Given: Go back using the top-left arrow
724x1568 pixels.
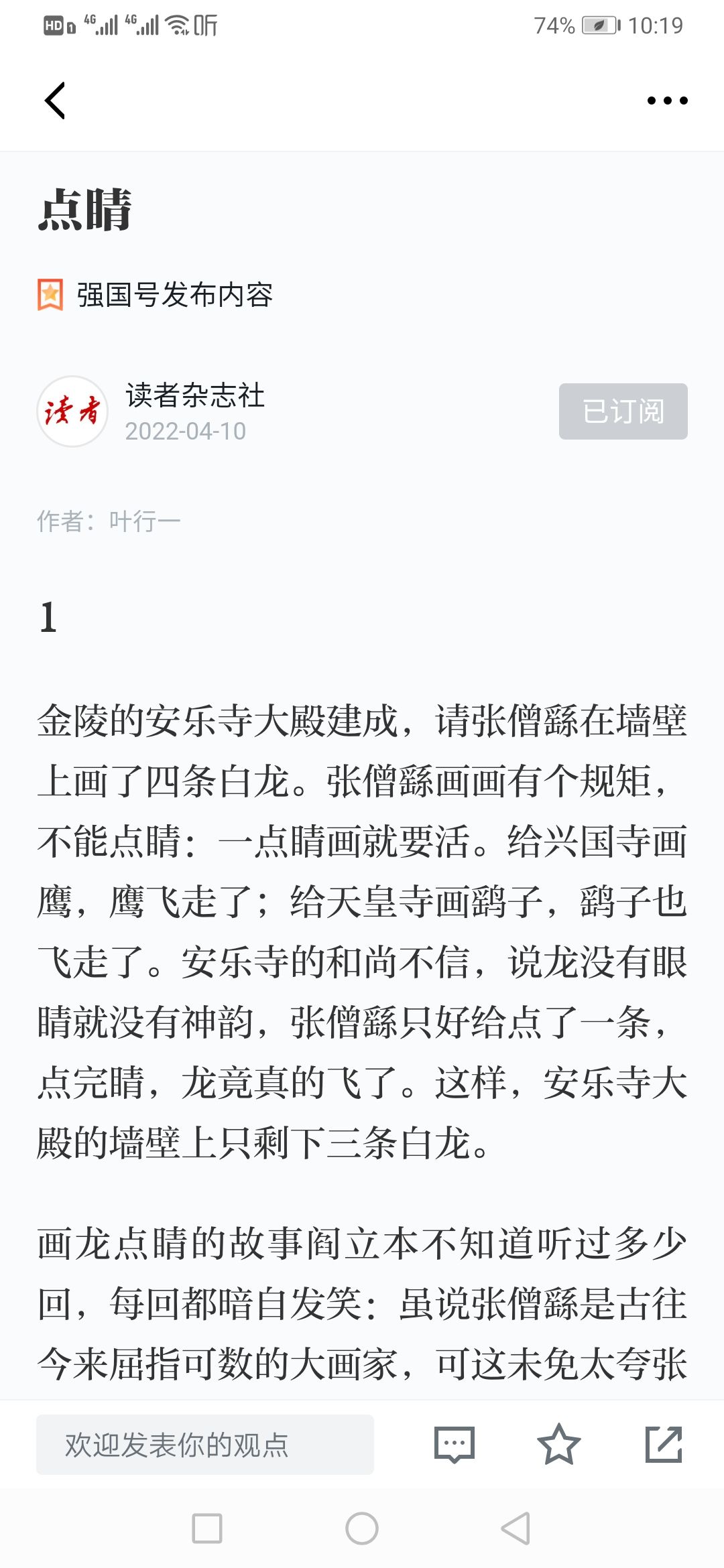Looking at the screenshot, I should click(x=55, y=101).
